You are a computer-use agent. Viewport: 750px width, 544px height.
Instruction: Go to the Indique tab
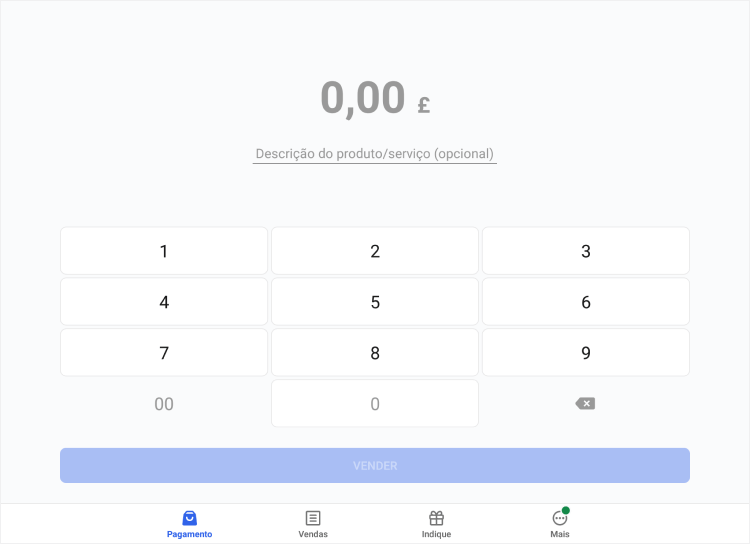(436, 524)
